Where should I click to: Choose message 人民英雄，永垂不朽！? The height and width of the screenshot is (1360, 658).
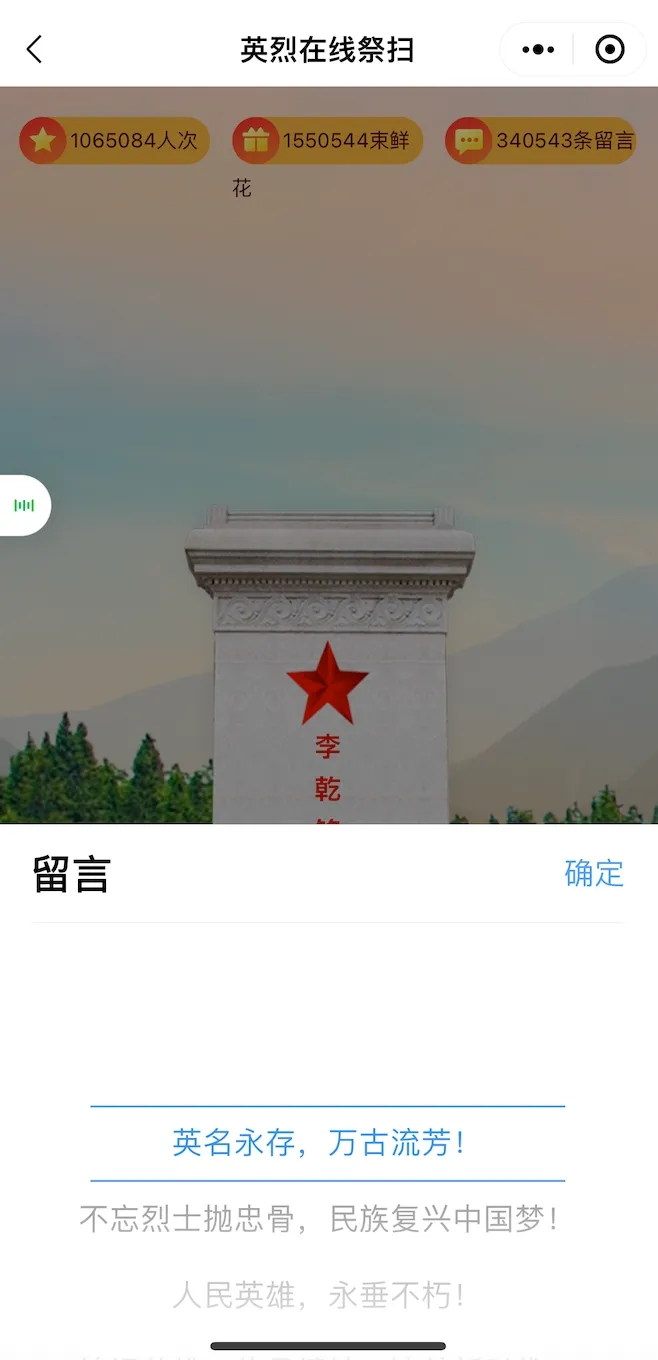pos(318,1296)
